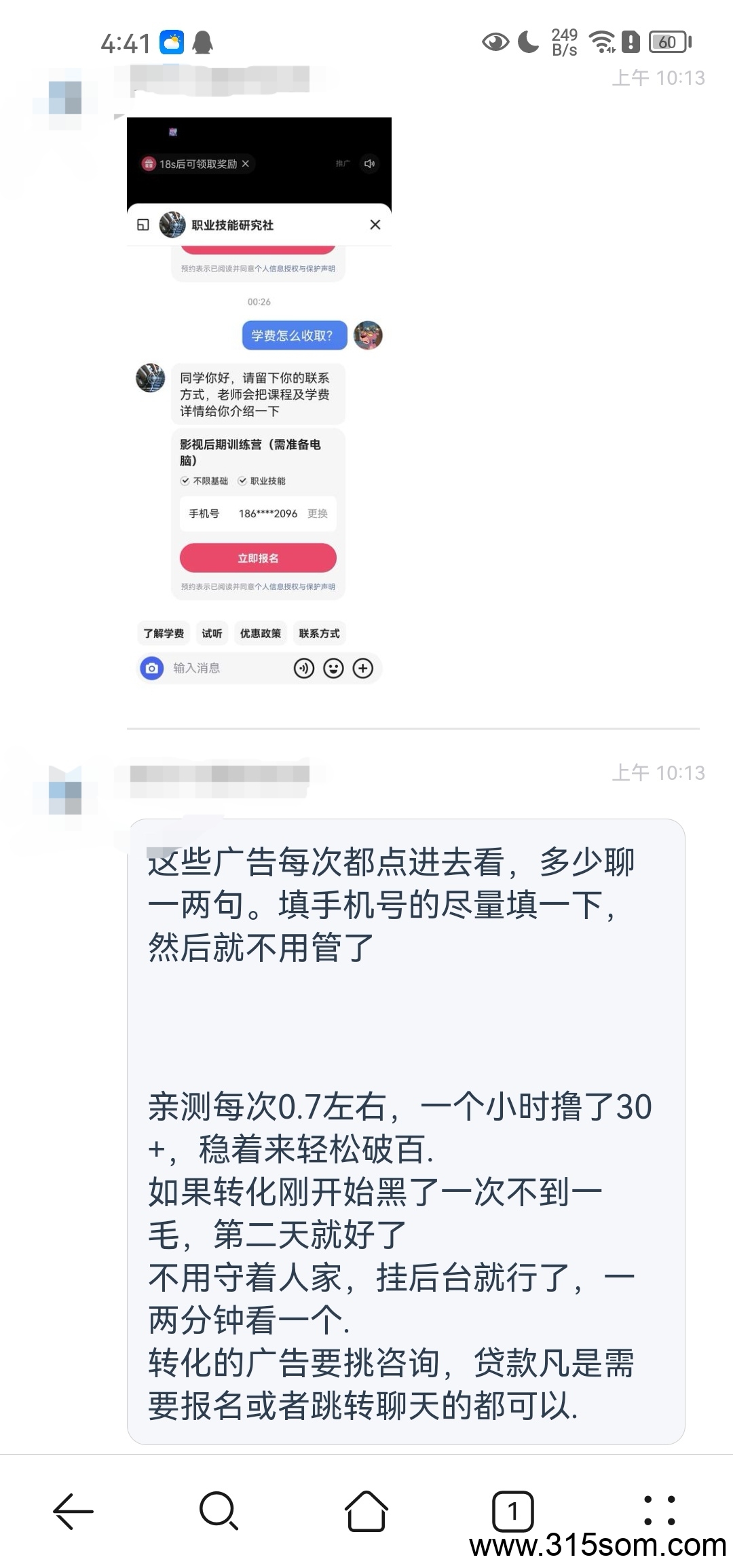Open the browser search

click(x=219, y=1511)
